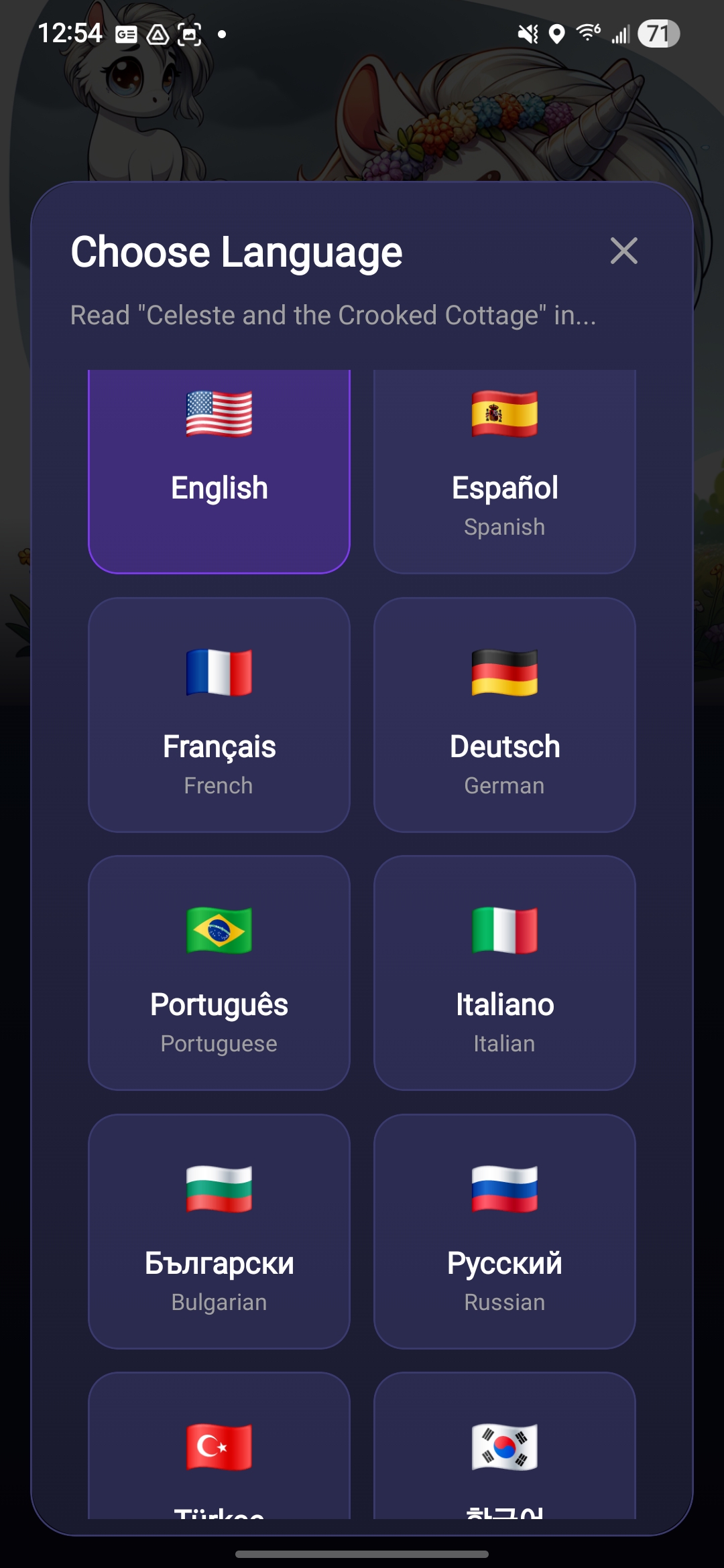Choose the Русский language tile
This screenshot has height=1568, width=724.
click(x=505, y=1232)
